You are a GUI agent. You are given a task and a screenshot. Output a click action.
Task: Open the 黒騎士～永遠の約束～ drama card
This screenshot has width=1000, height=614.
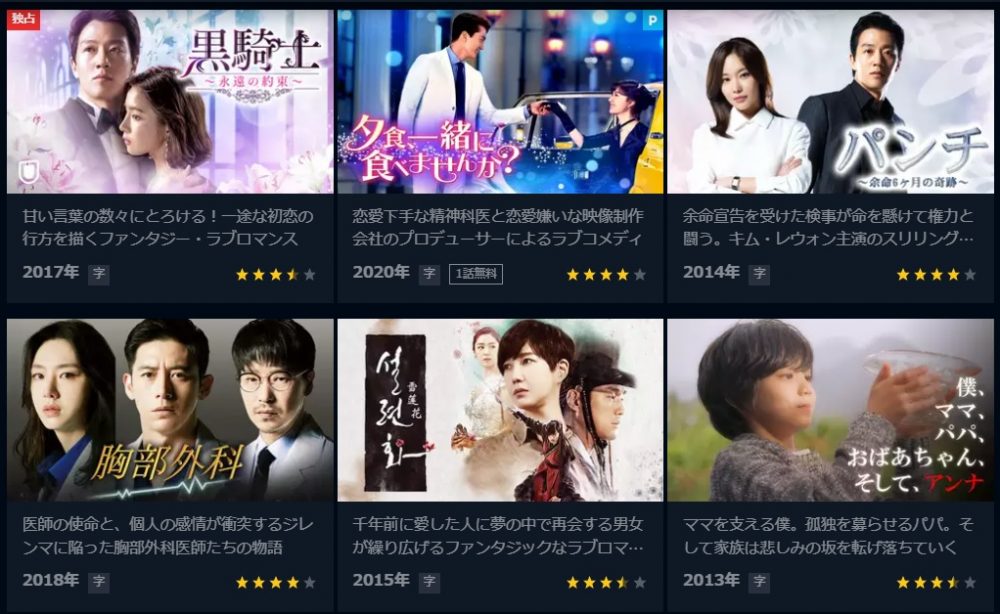click(170, 102)
